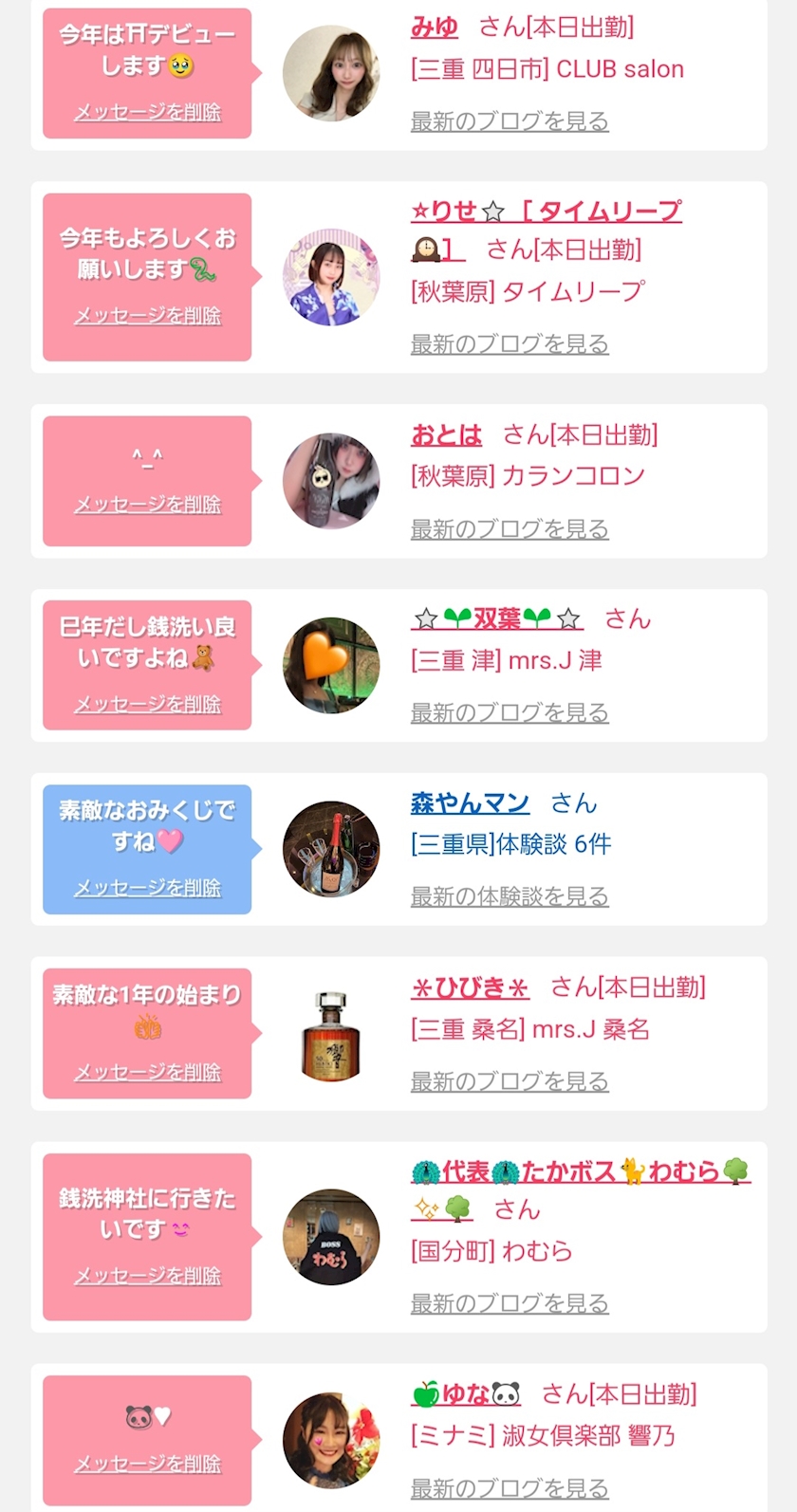The width and height of the screenshot is (797, 1512).
Task: See the latest 体験談 from 森やんマン
Action: (510, 896)
